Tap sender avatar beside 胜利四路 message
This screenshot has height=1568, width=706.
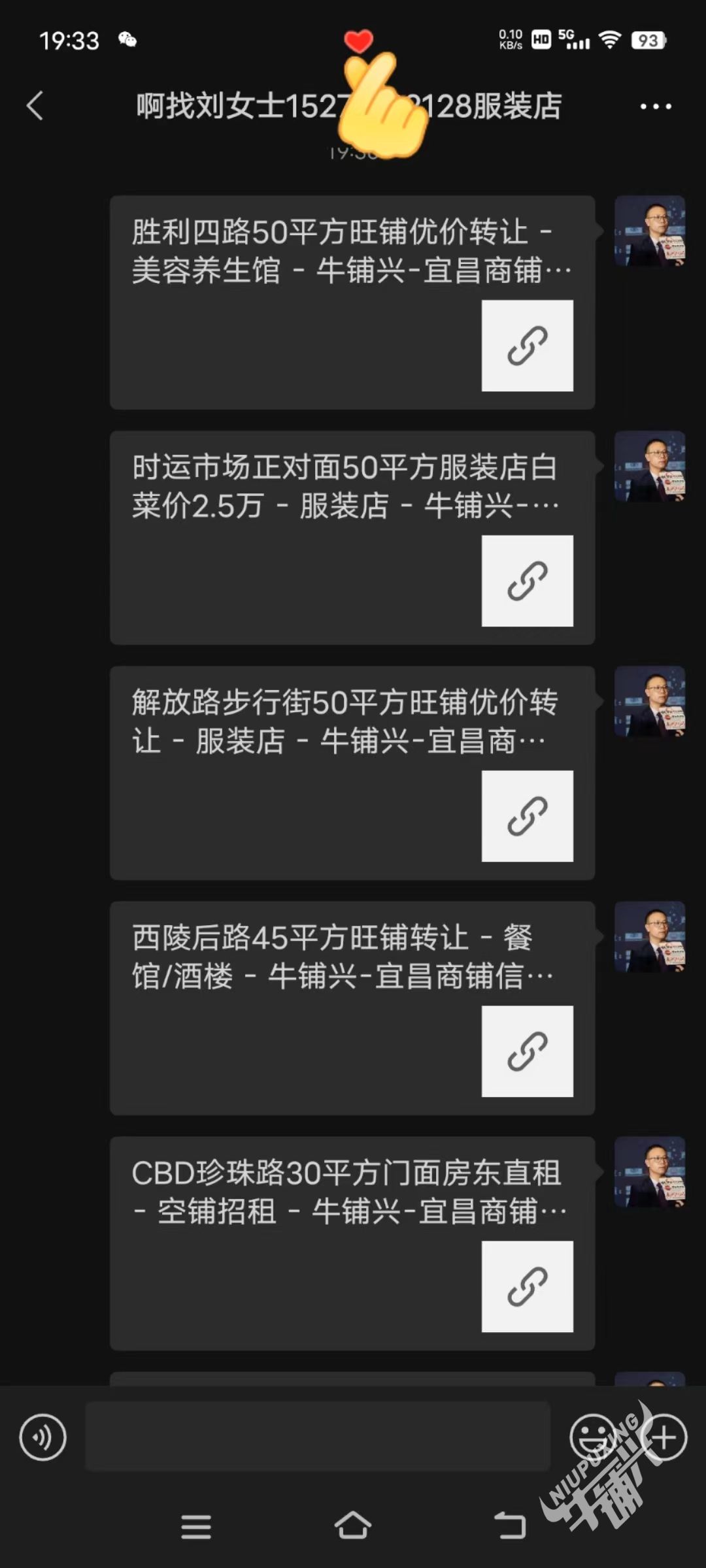(x=649, y=231)
